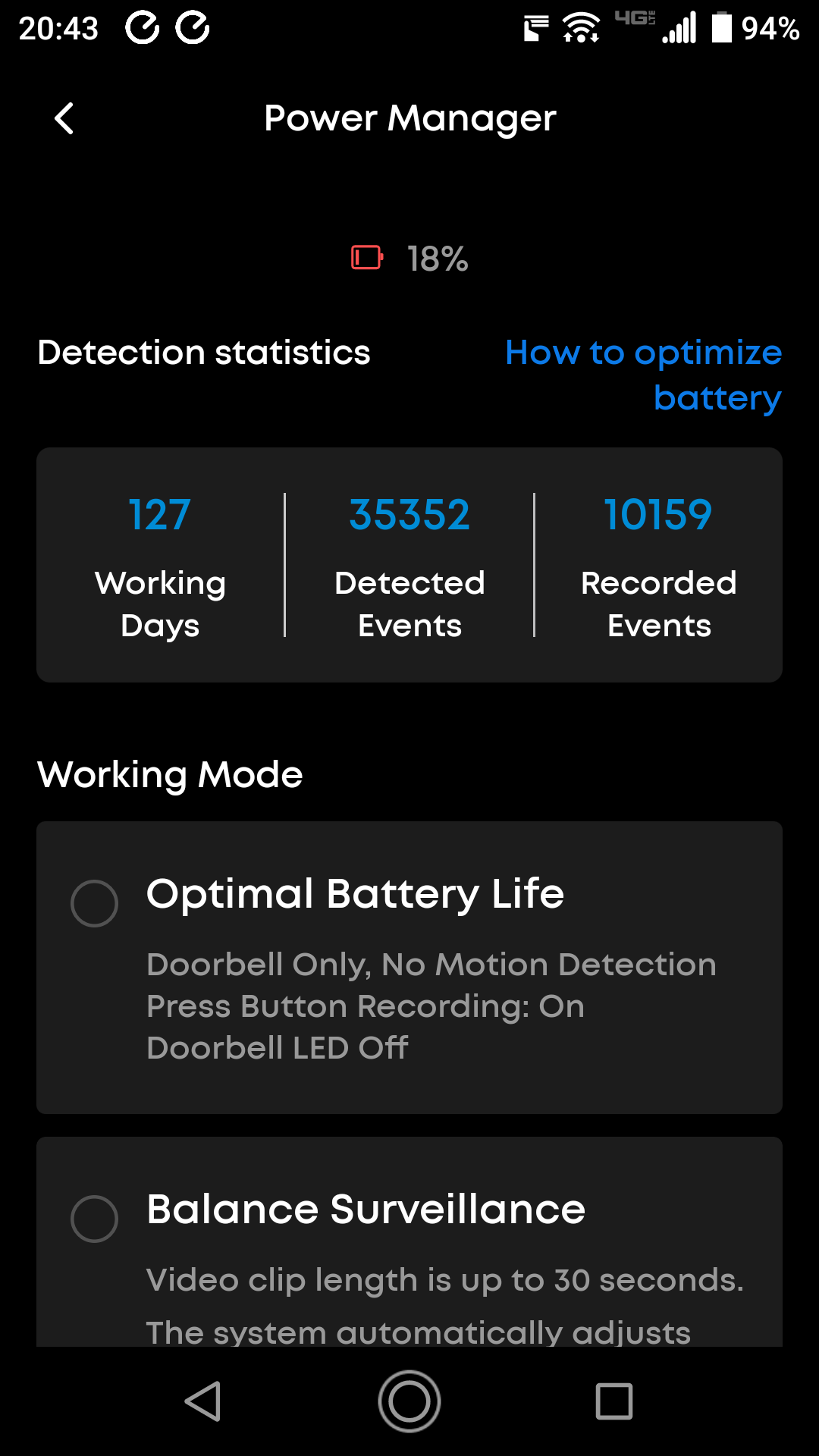The width and height of the screenshot is (819, 1456).
Task: Tap the system home button
Action: click(409, 1401)
